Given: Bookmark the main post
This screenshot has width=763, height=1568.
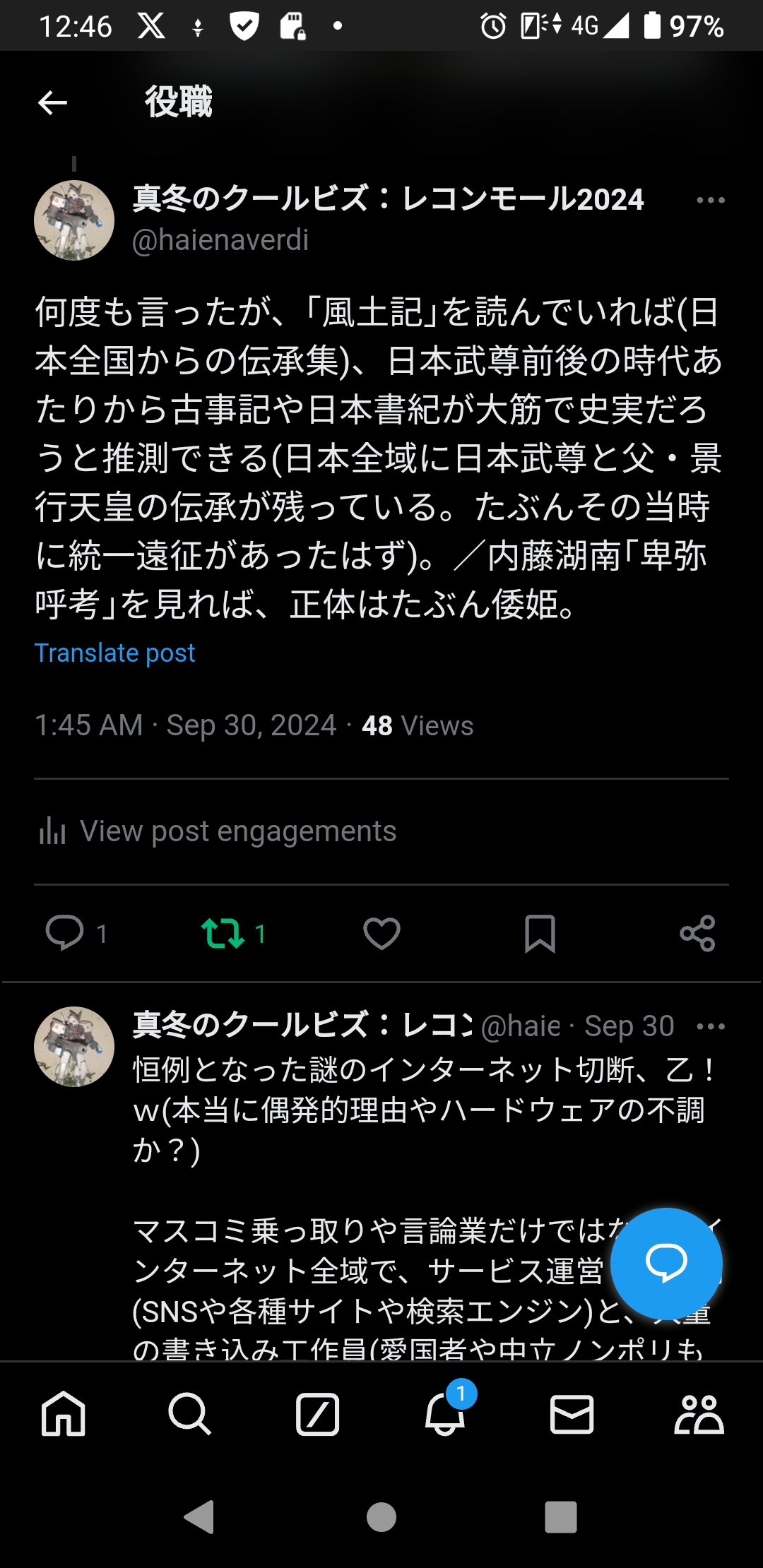Looking at the screenshot, I should coord(540,933).
